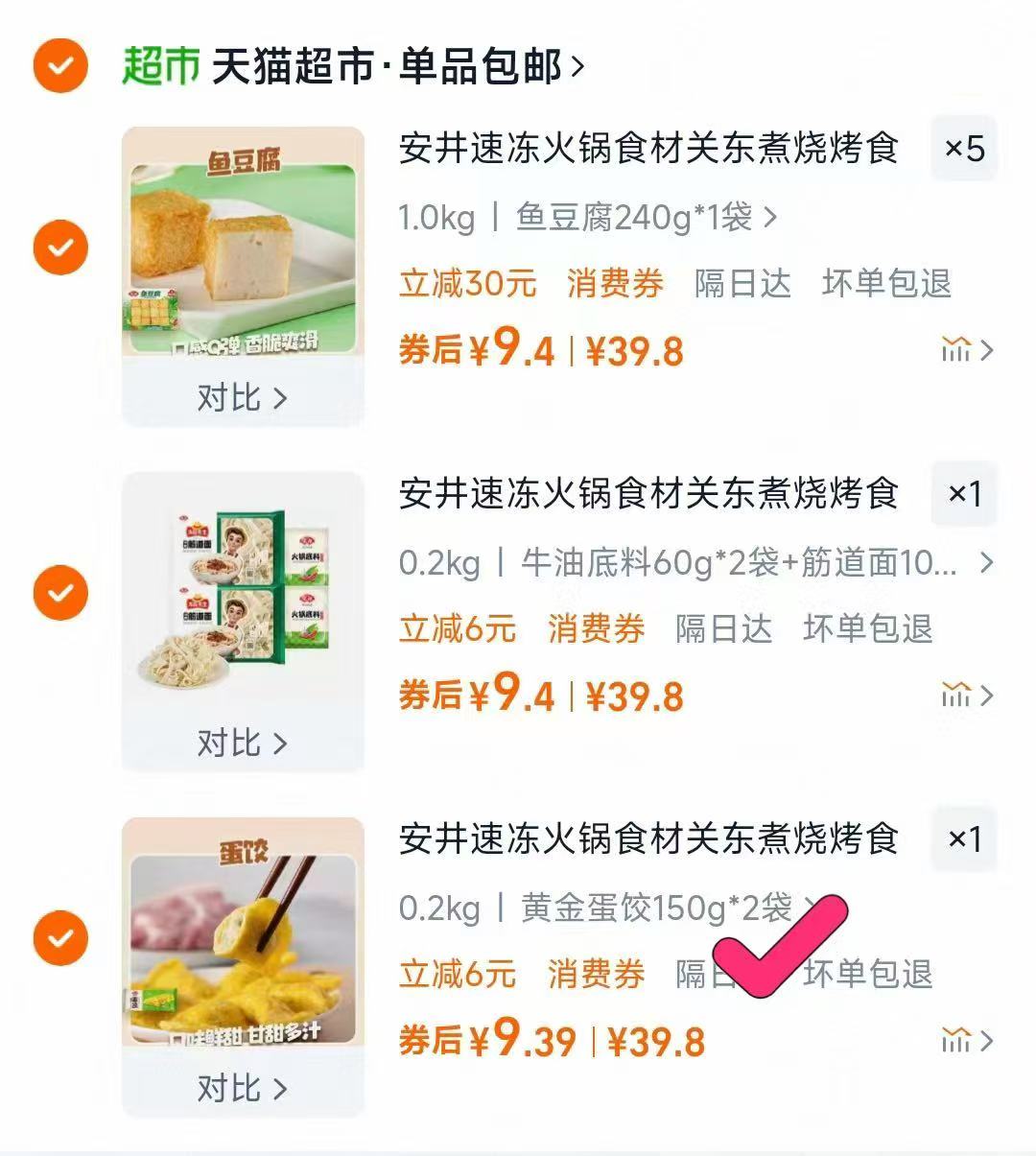The height and width of the screenshot is (1156, 1036).
Task: Click the ×5 quantity indicator
Action: point(964,149)
